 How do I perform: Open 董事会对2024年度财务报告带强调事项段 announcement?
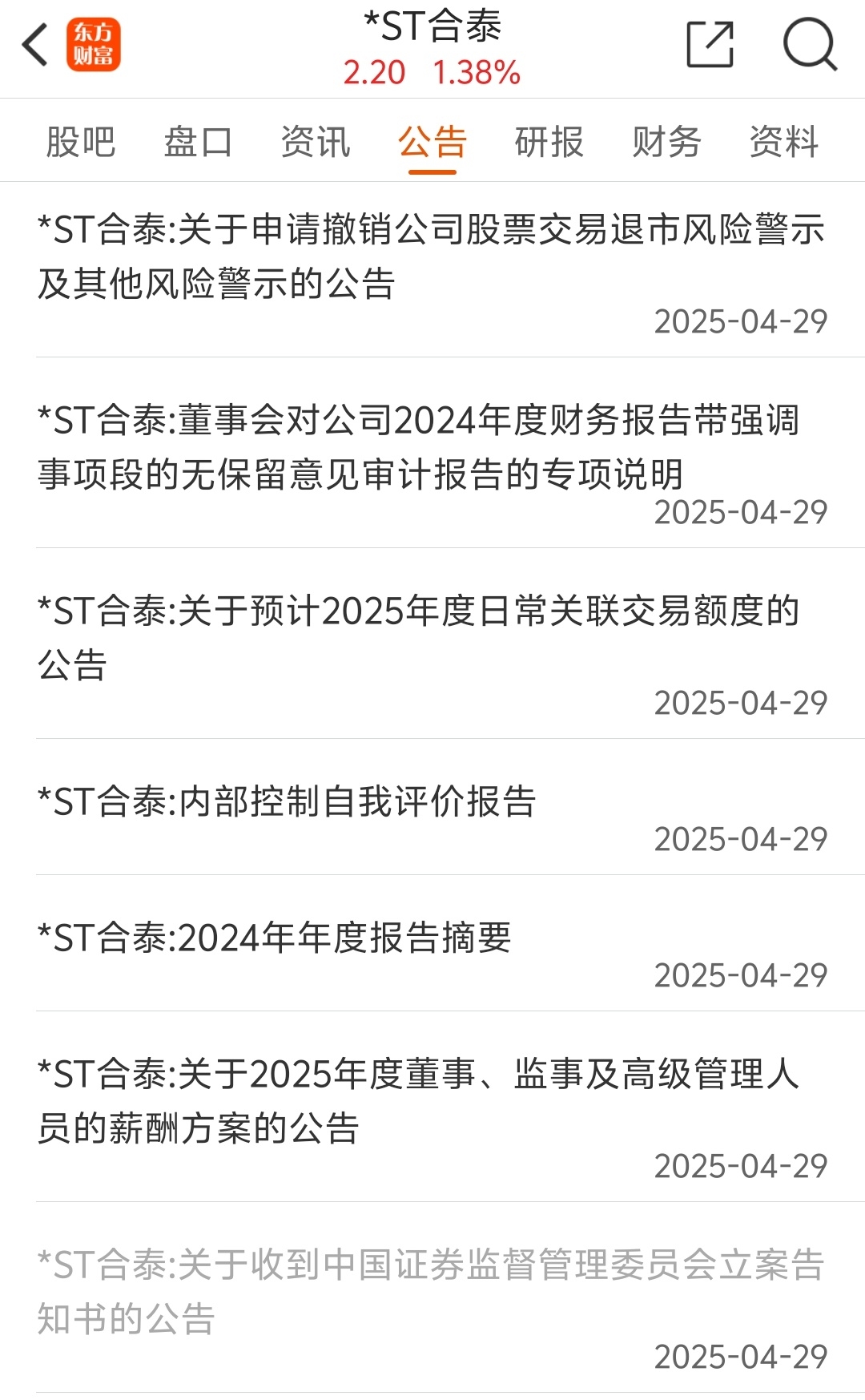click(432, 454)
